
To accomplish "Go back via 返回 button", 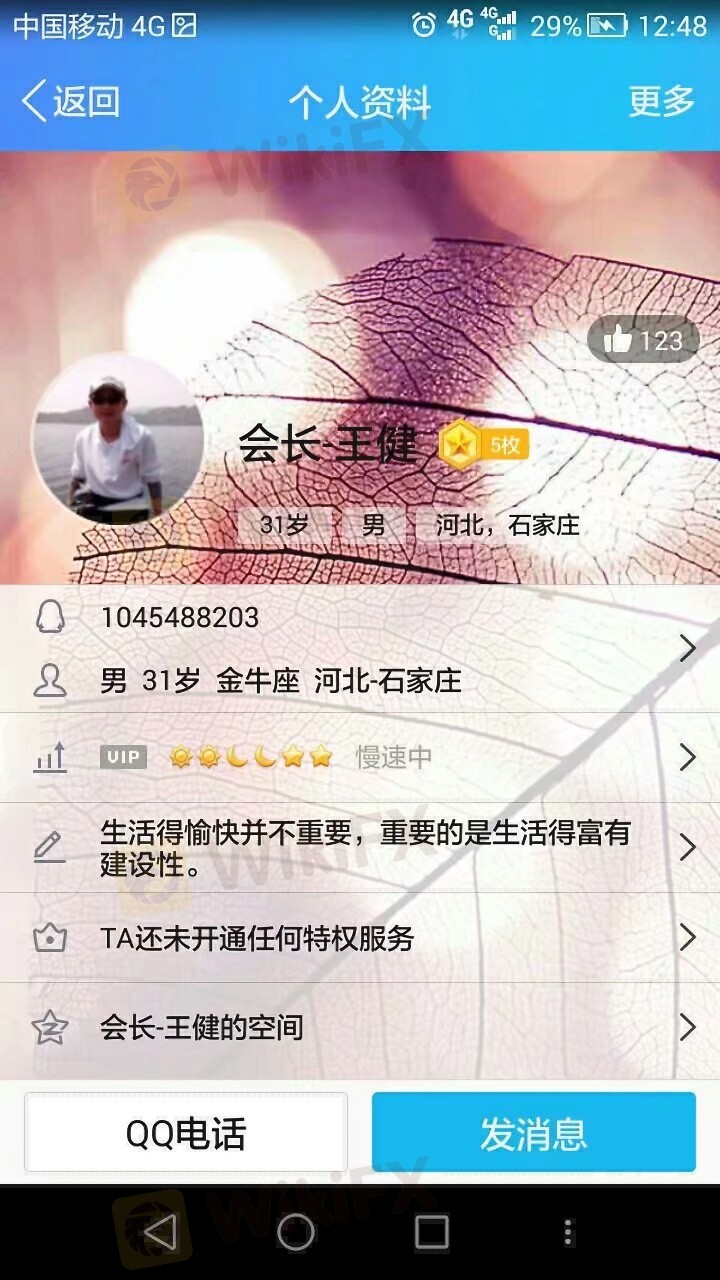I will 72,101.
